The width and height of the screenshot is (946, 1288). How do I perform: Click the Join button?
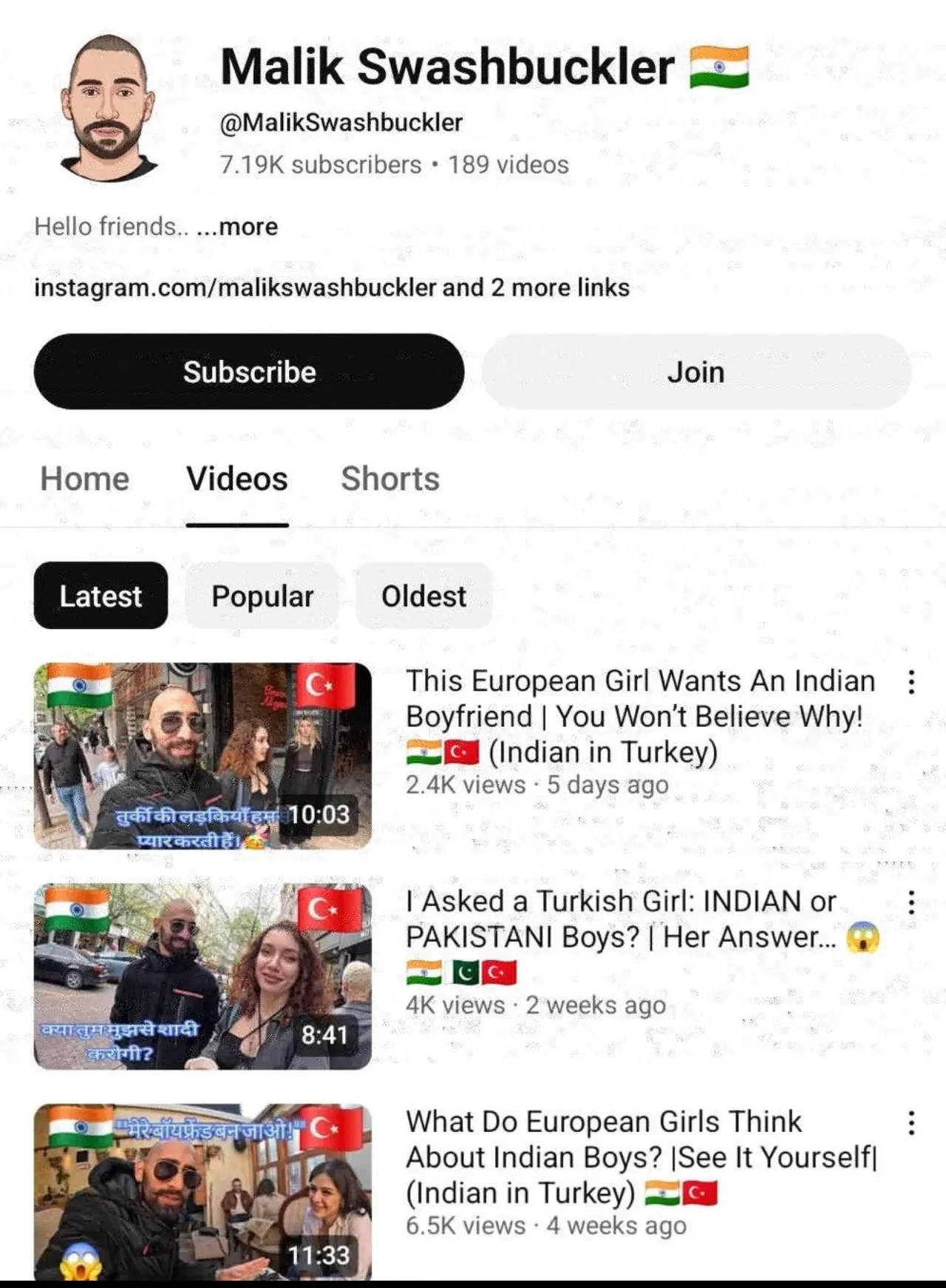695,372
